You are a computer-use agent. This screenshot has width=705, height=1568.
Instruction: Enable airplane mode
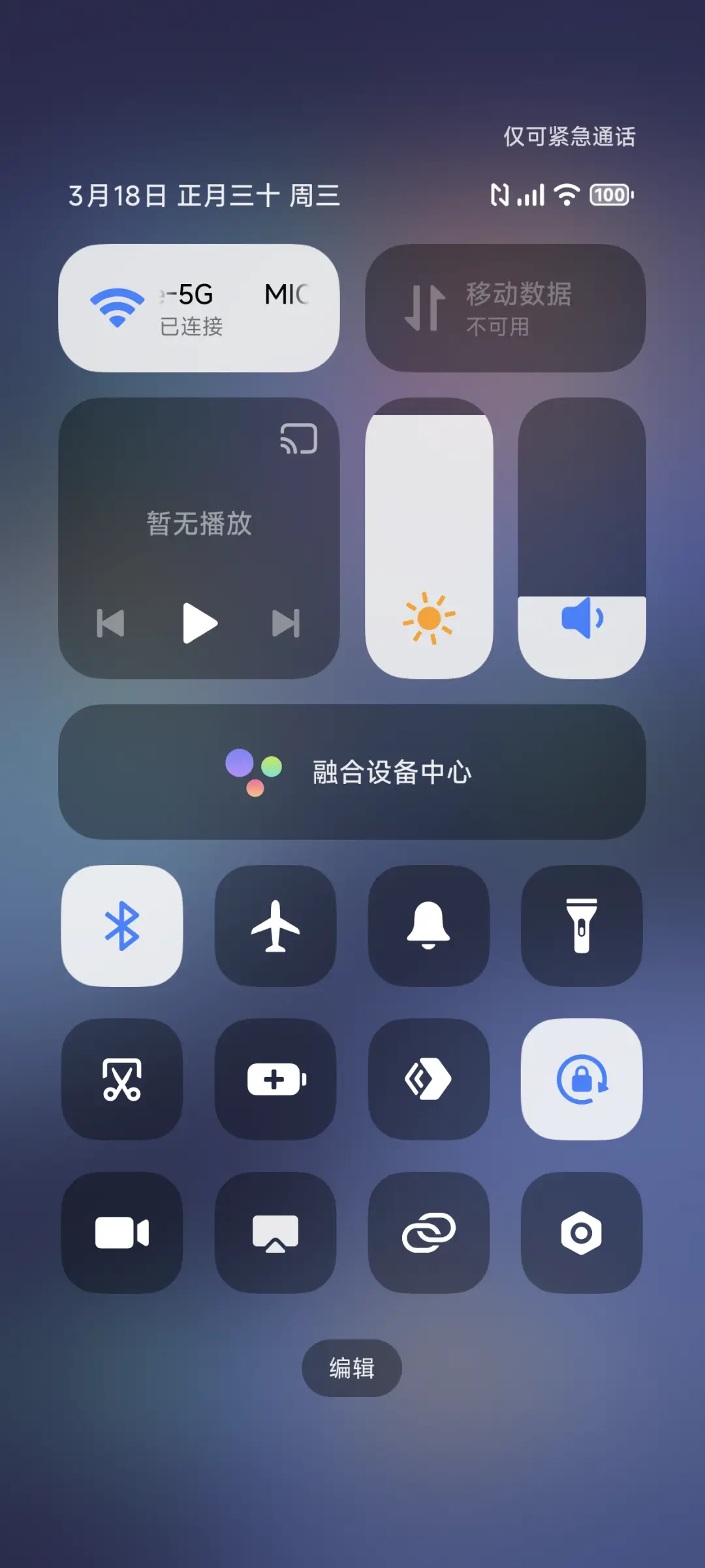pos(275,927)
